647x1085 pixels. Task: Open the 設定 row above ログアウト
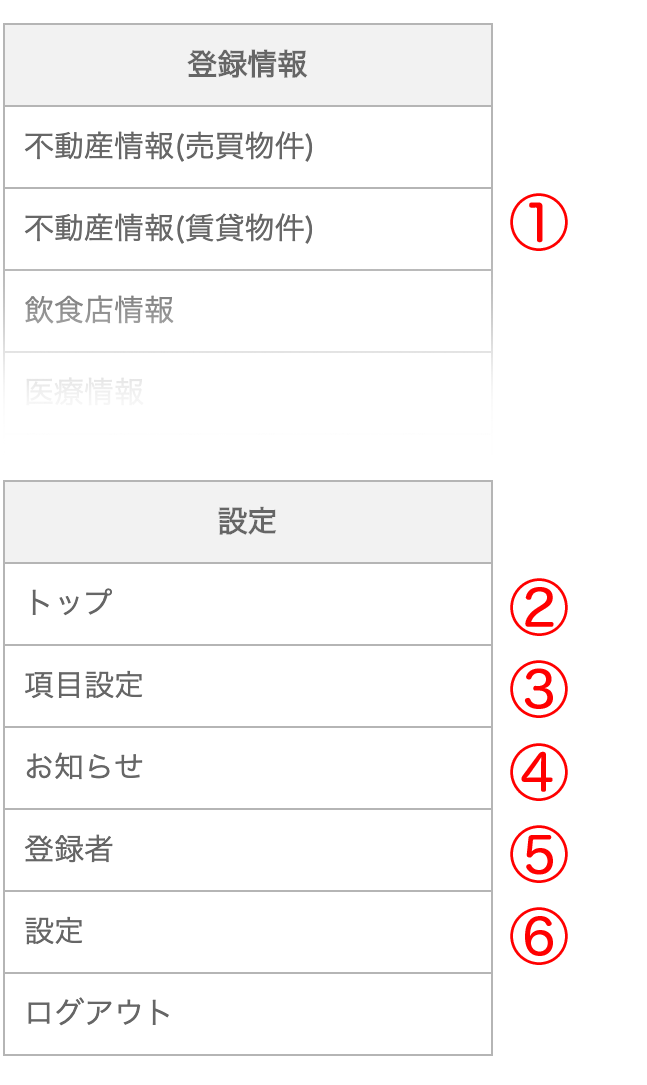248,932
